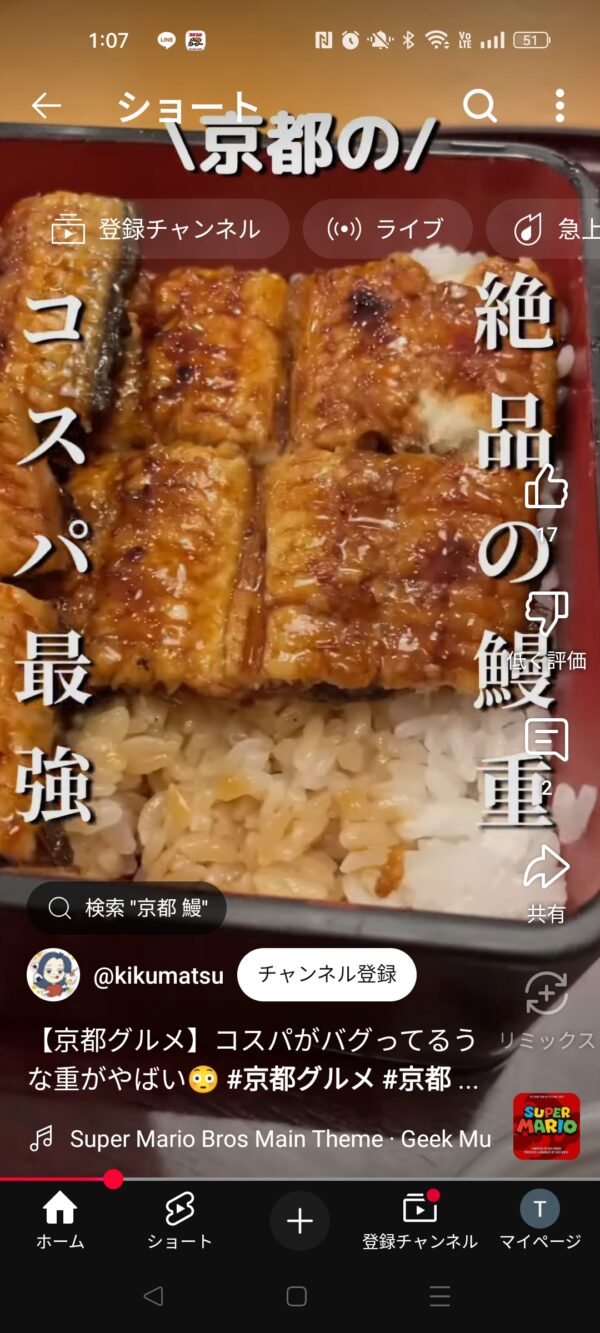Like this Short with thumbs up
The height and width of the screenshot is (1333, 600).
[x=546, y=489]
